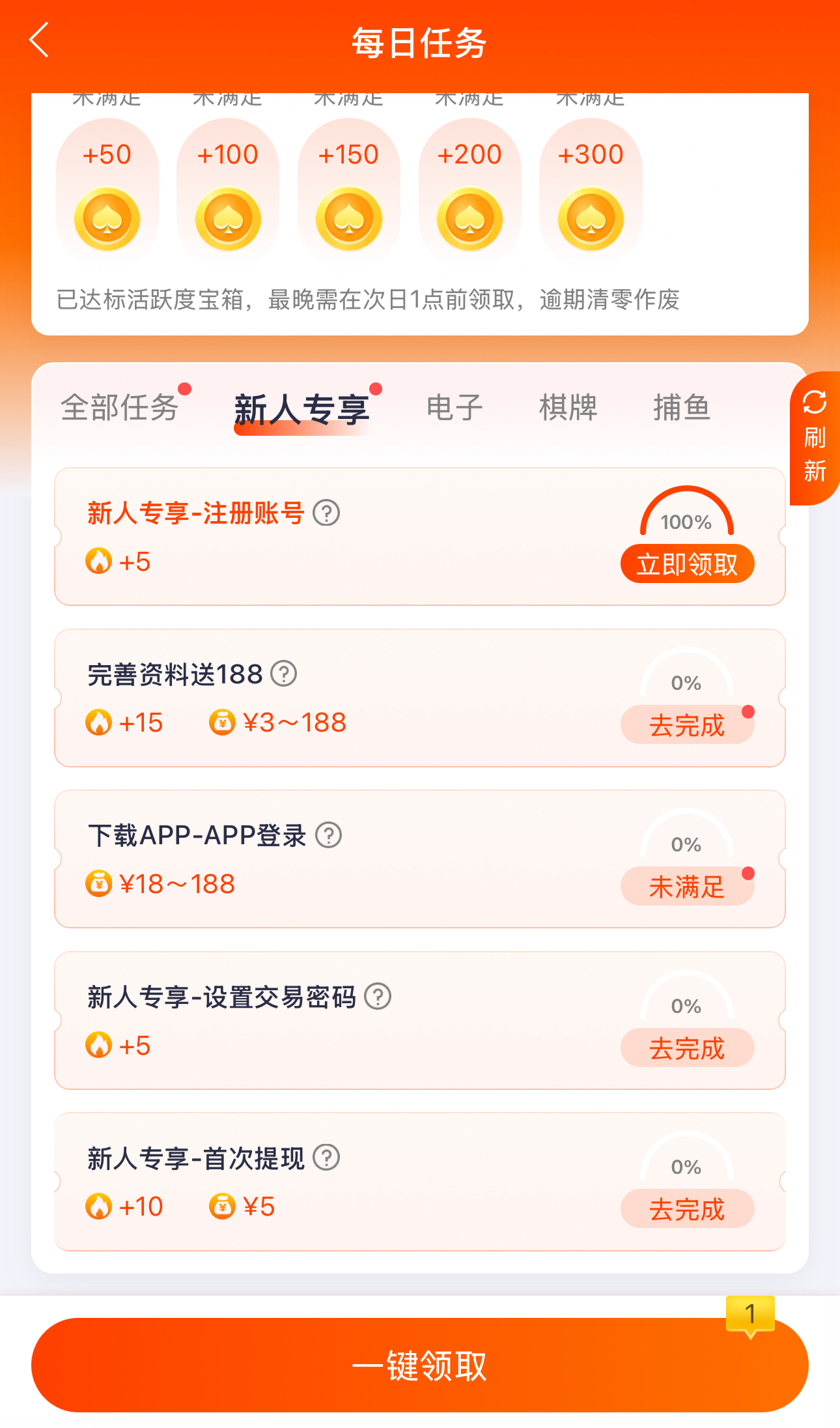Tap the back arrow at top left
Screen dimensions: 840x1428
pyautogui.click(x=39, y=40)
